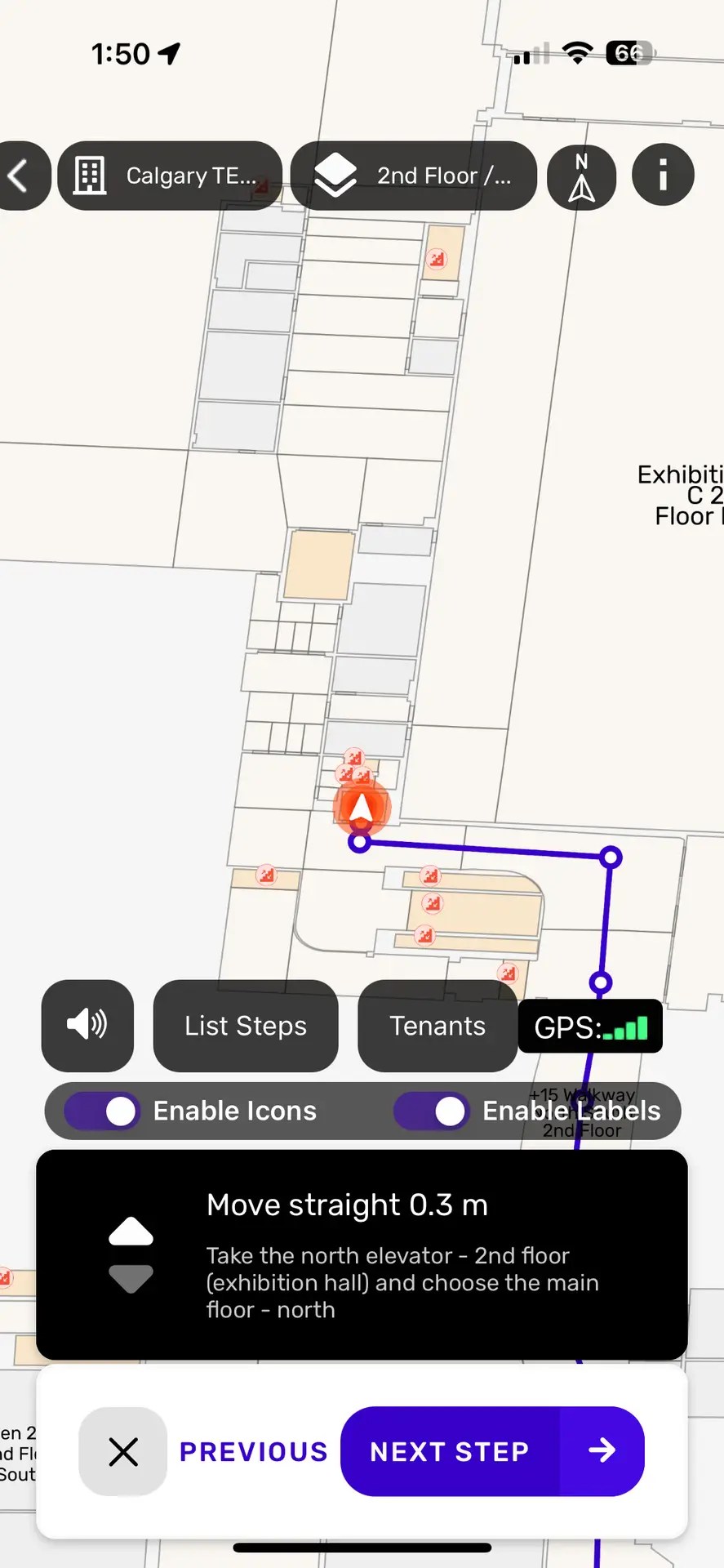724x1568 pixels.
Task: Open the info button
Action: click(663, 176)
